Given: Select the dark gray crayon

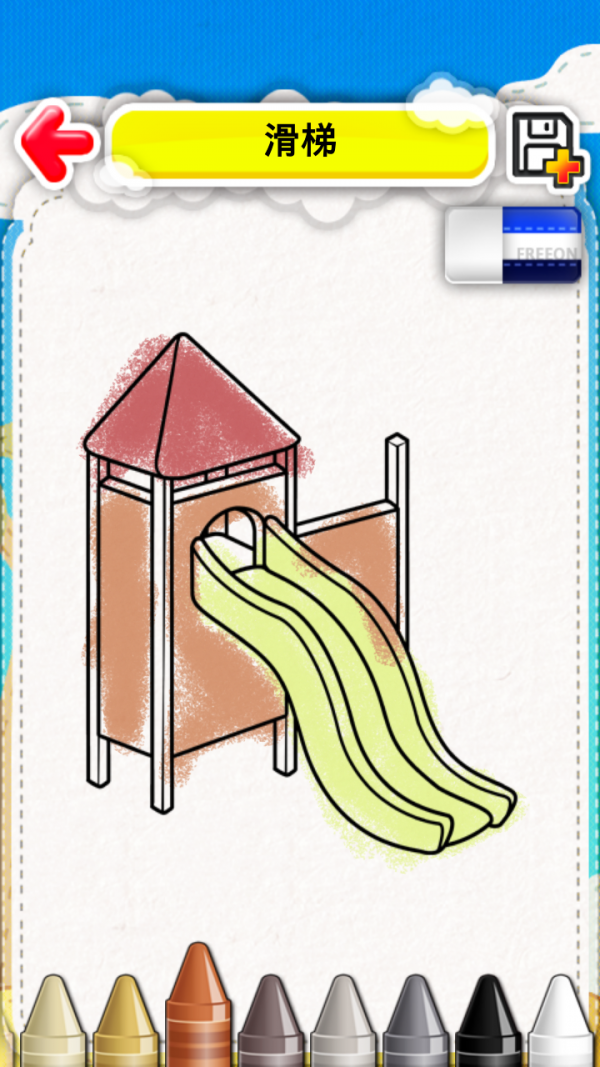Looking at the screenshot, I should click(x=415, y=1025).
